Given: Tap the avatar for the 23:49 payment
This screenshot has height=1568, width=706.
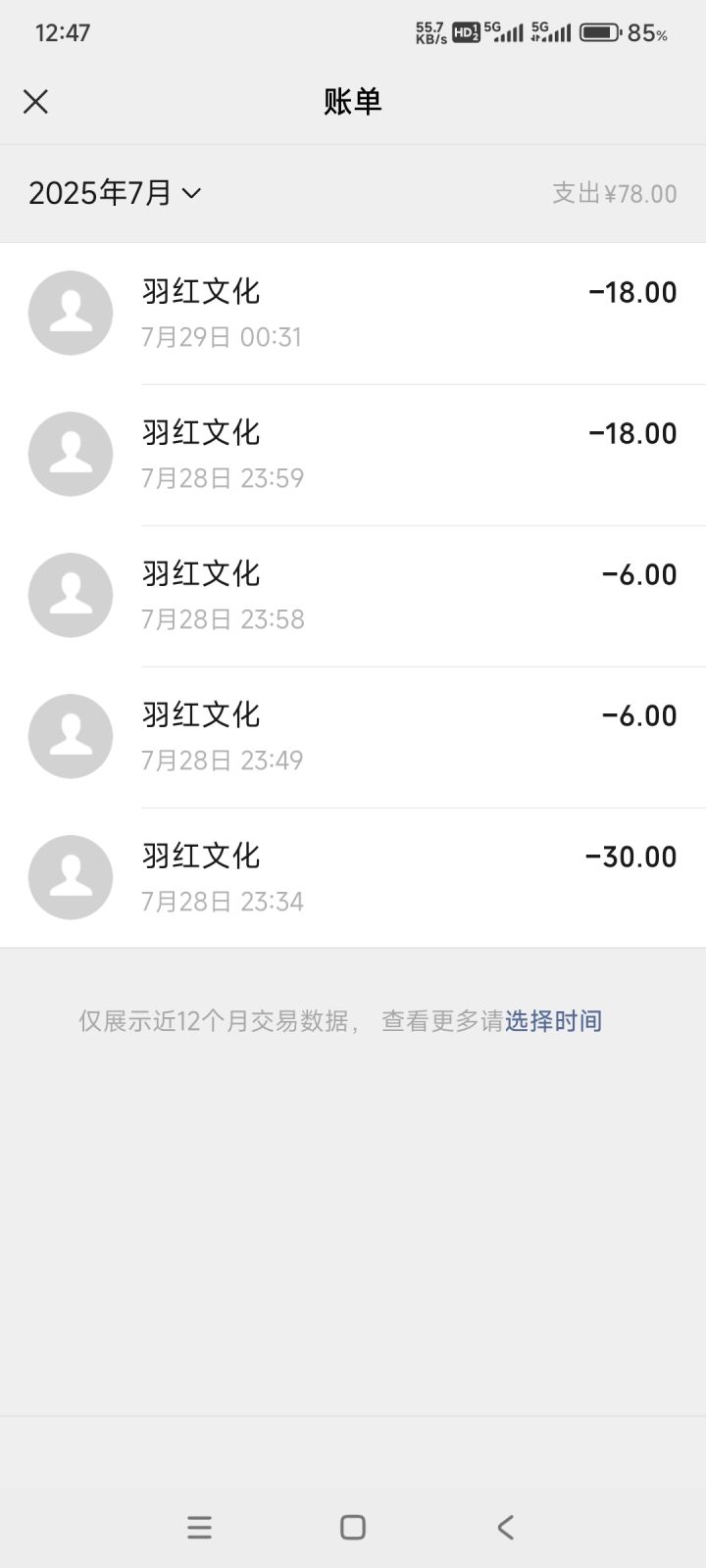Looking at the screenshot, I should [x=71, y=735].
